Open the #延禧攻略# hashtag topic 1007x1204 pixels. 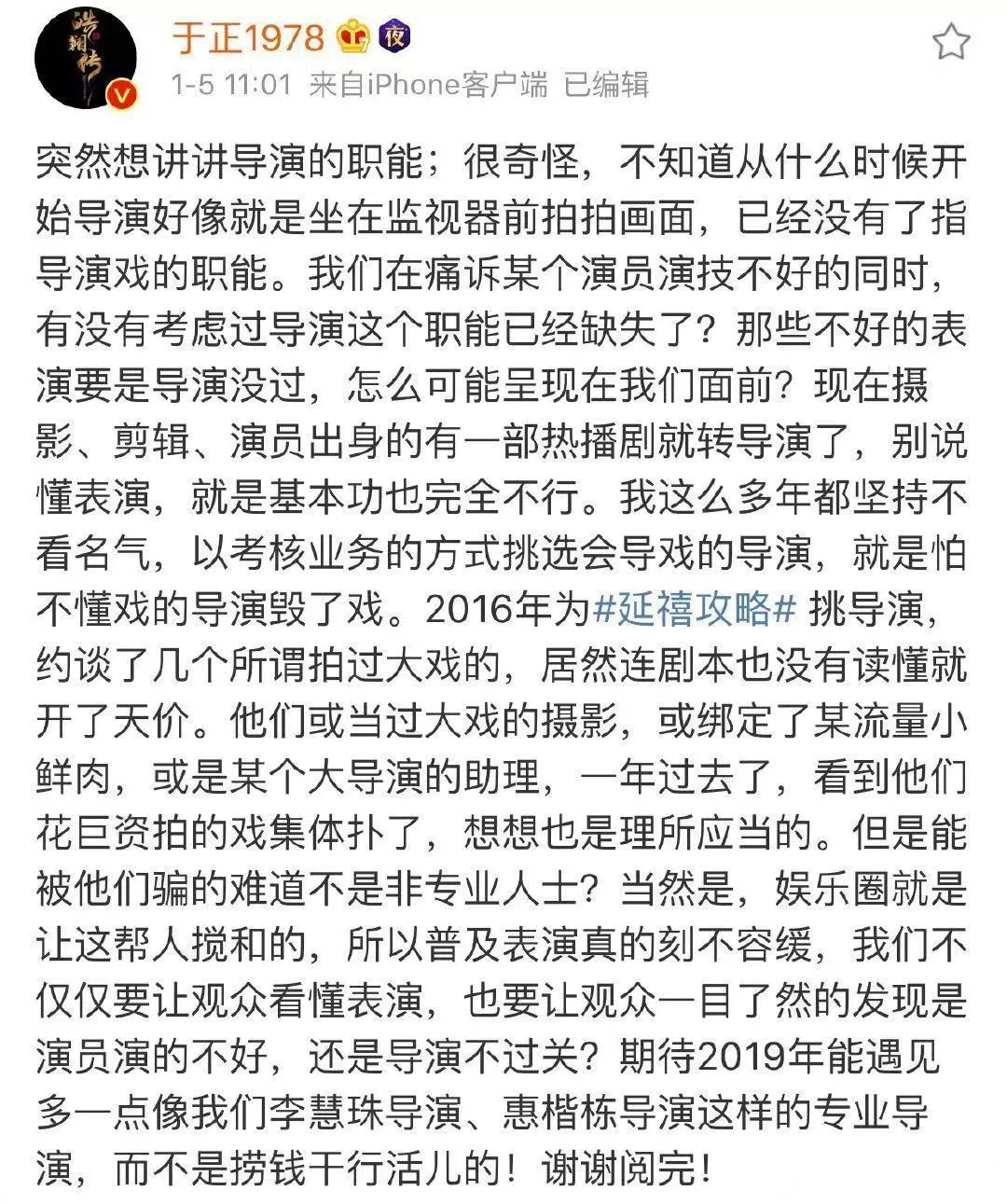(x=695, y=609)
